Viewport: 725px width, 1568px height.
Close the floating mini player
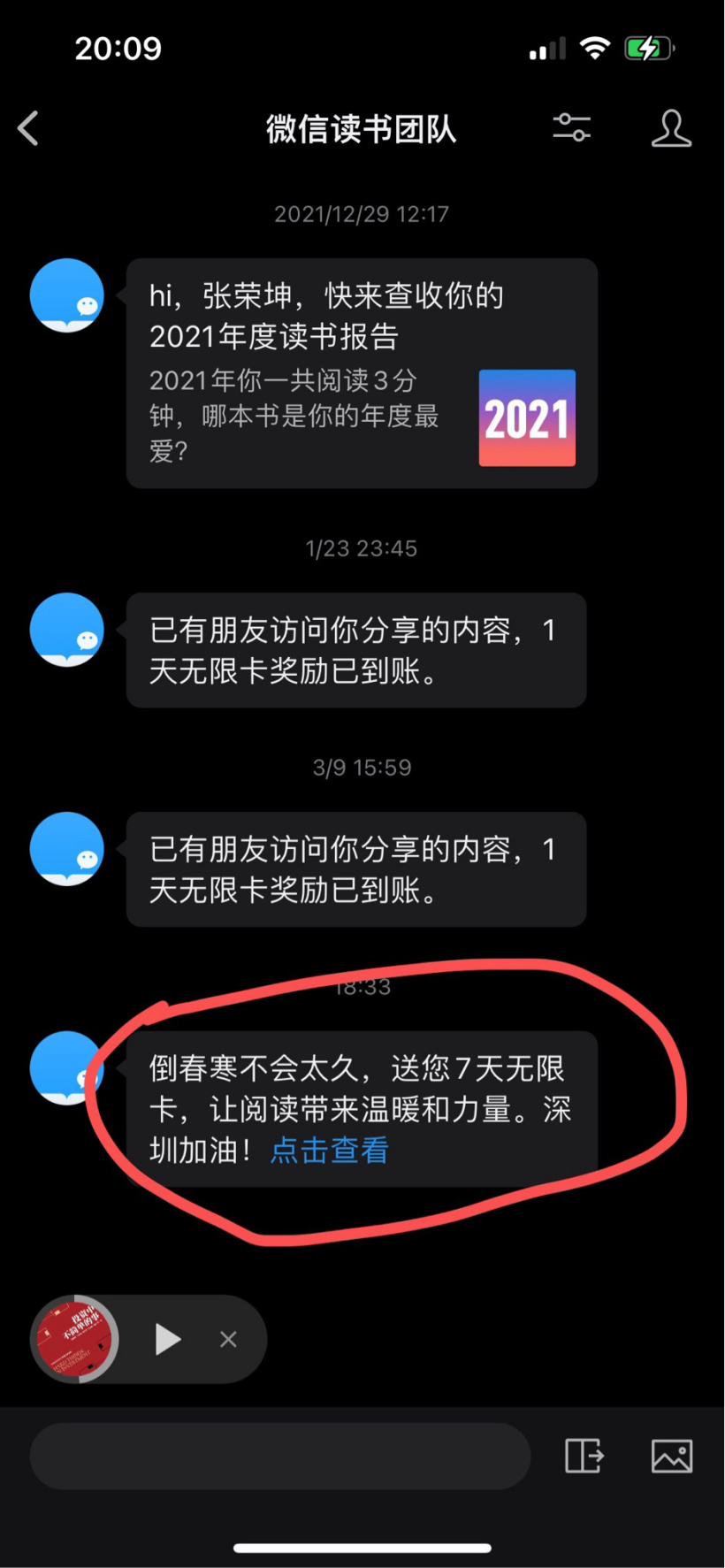tap(228, 1339)
